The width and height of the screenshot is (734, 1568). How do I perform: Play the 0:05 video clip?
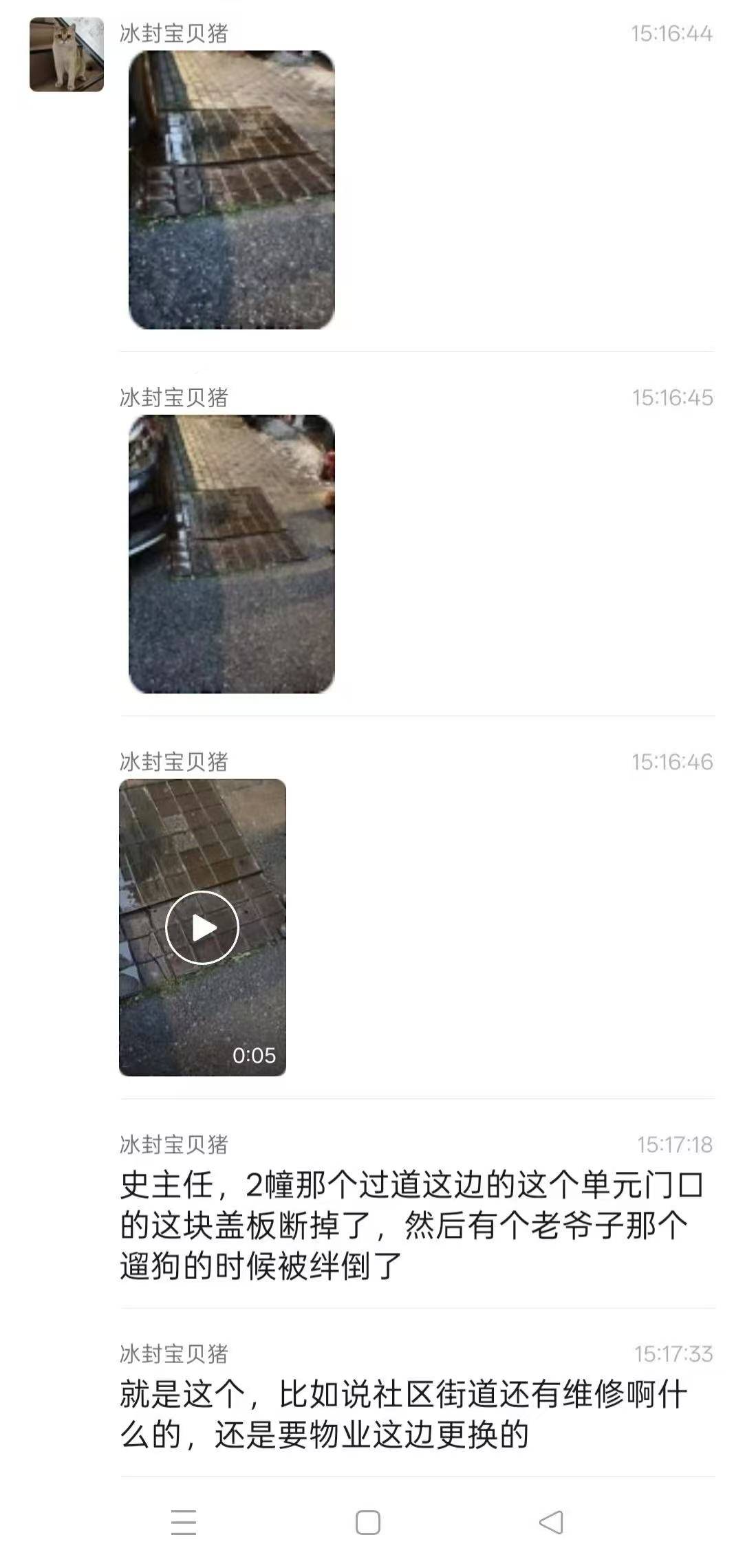click(202, 928)
